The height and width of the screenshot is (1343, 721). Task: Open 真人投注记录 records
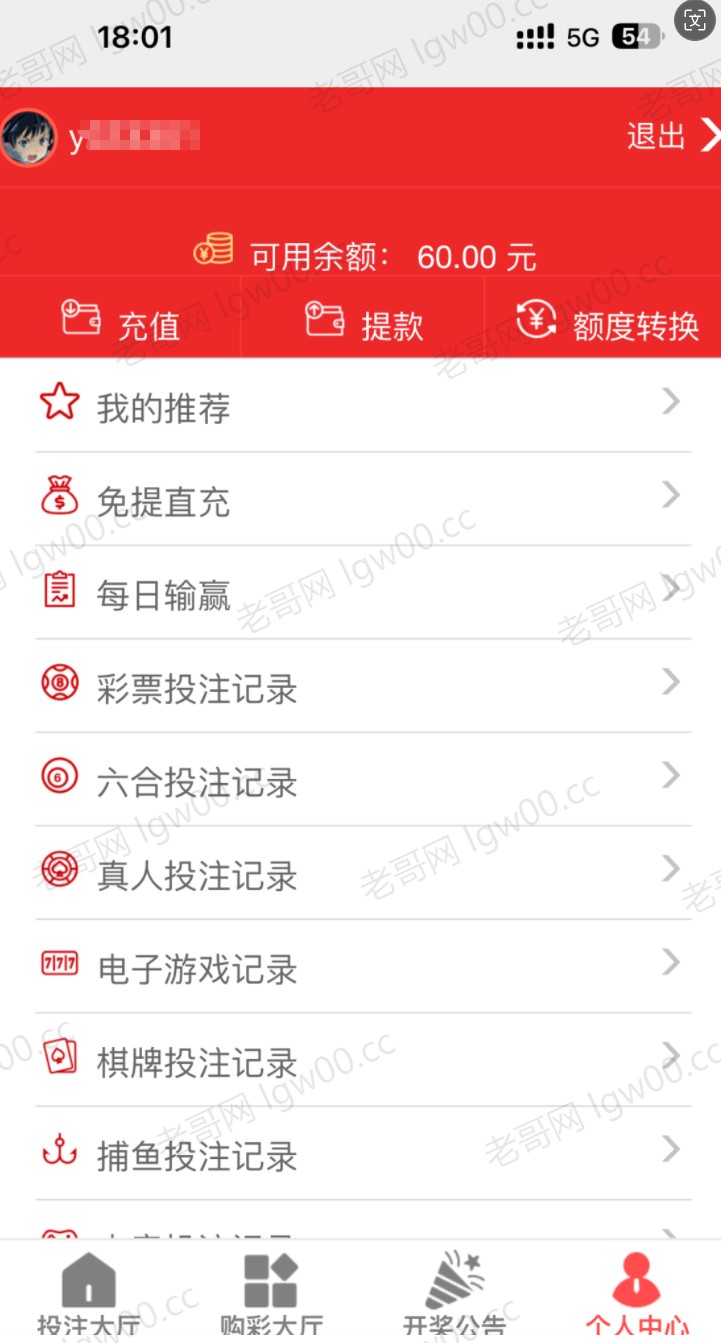tap(362, 874)
